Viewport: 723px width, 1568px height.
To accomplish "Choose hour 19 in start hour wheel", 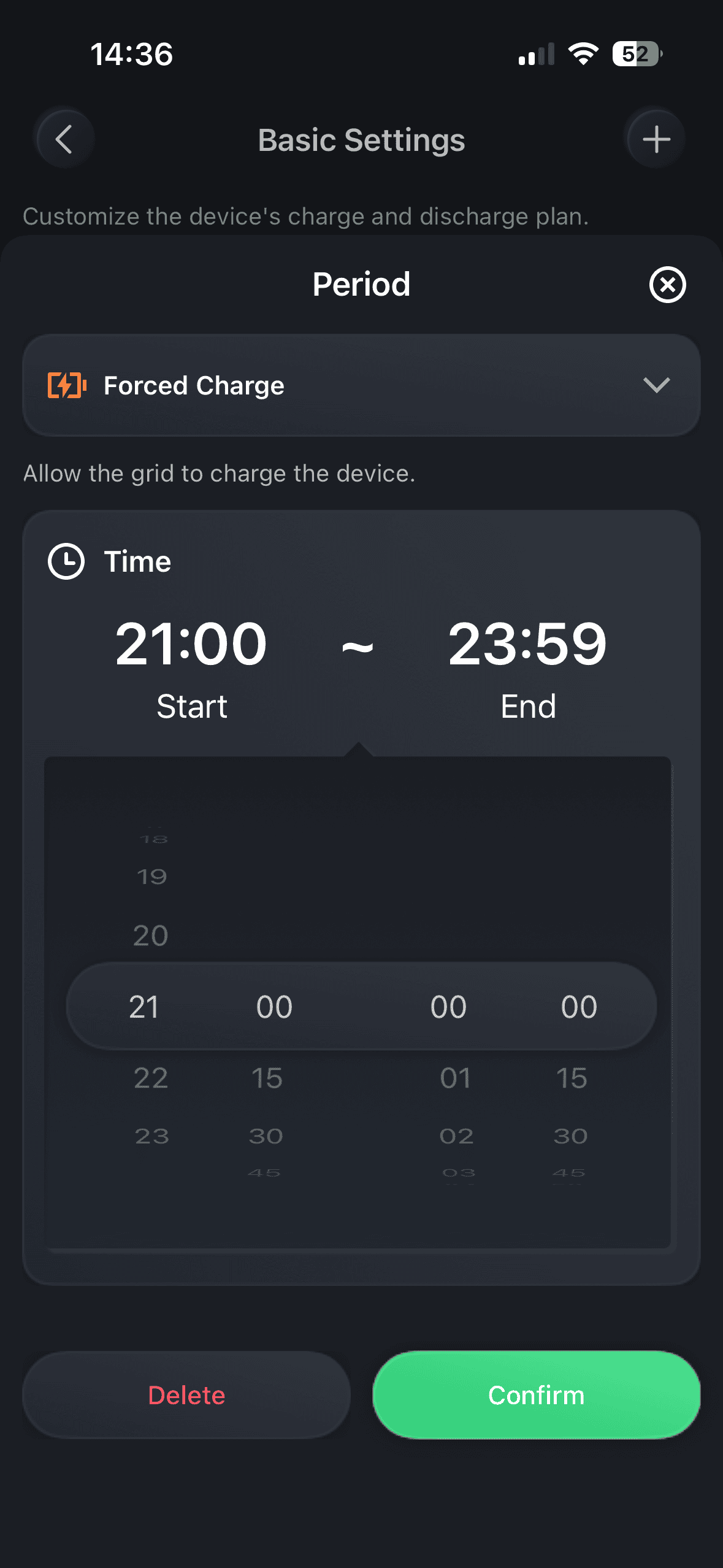I will [x=151, y=877].
